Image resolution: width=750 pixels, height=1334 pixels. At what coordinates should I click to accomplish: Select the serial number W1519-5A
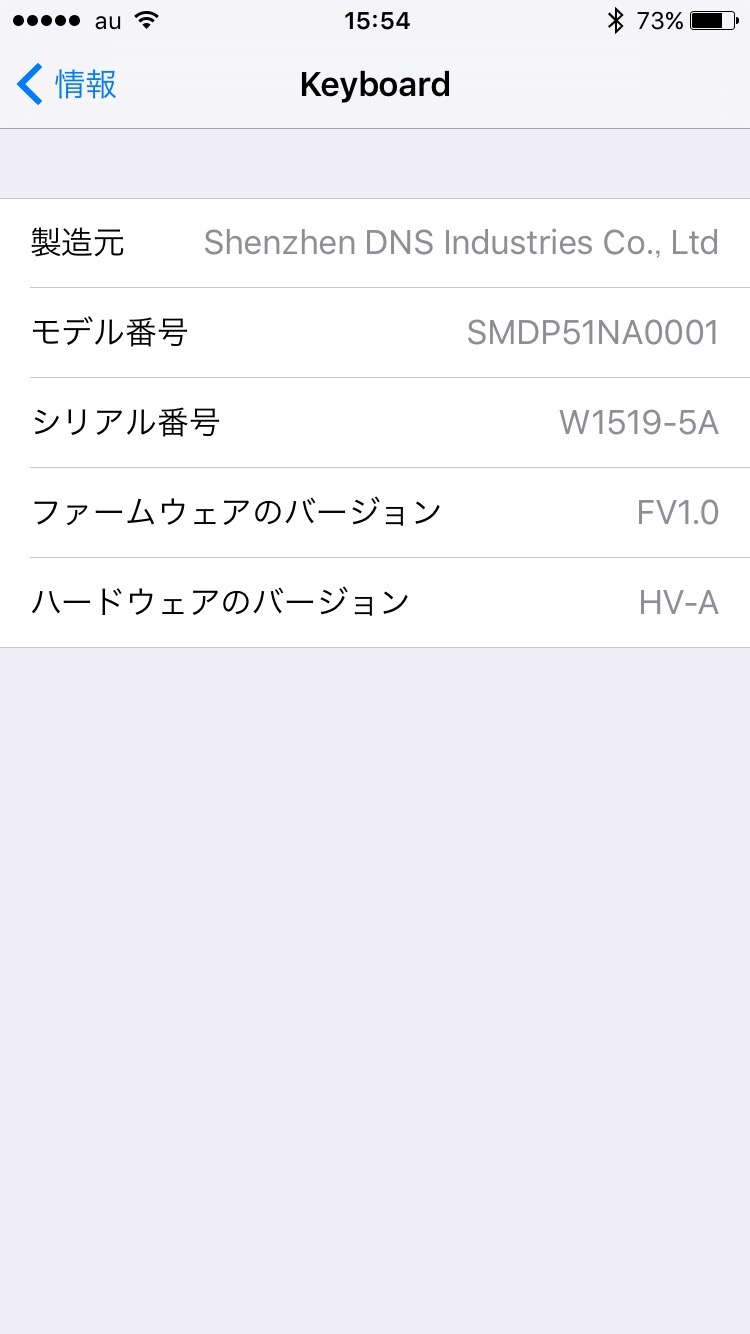[x=640, y=423]
